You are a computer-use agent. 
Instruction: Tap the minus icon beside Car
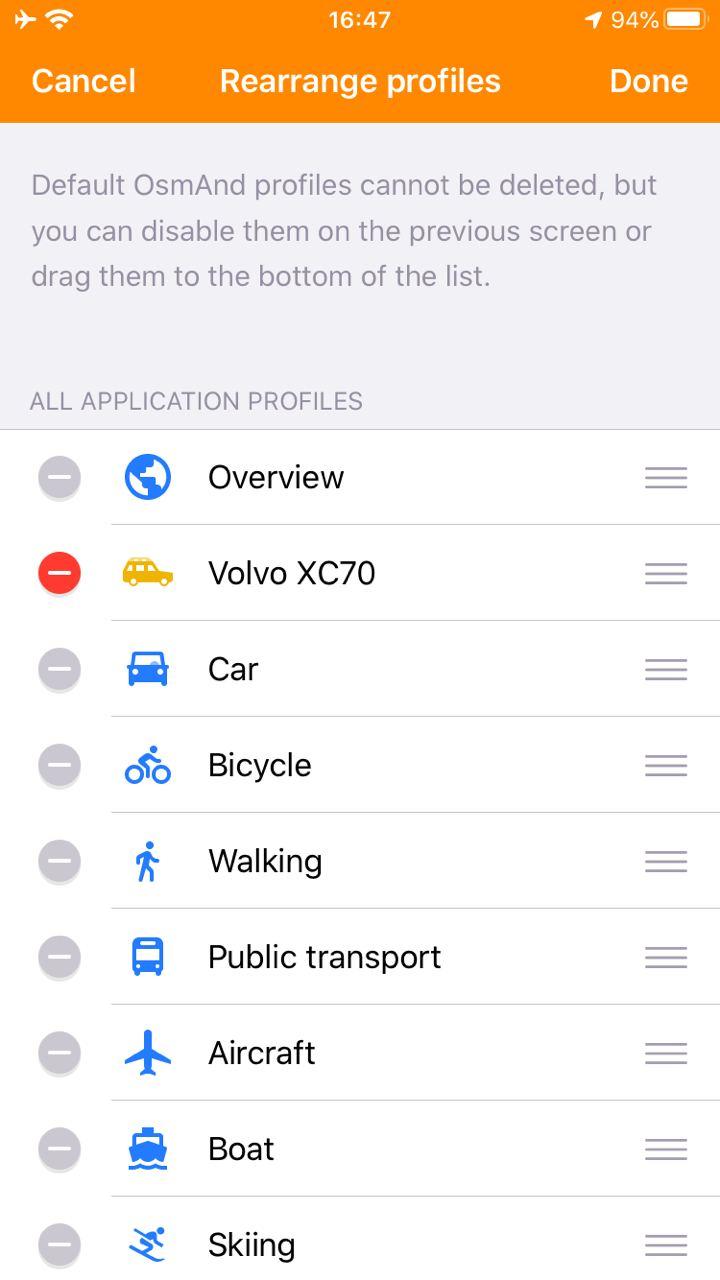(x=59, y=669)
